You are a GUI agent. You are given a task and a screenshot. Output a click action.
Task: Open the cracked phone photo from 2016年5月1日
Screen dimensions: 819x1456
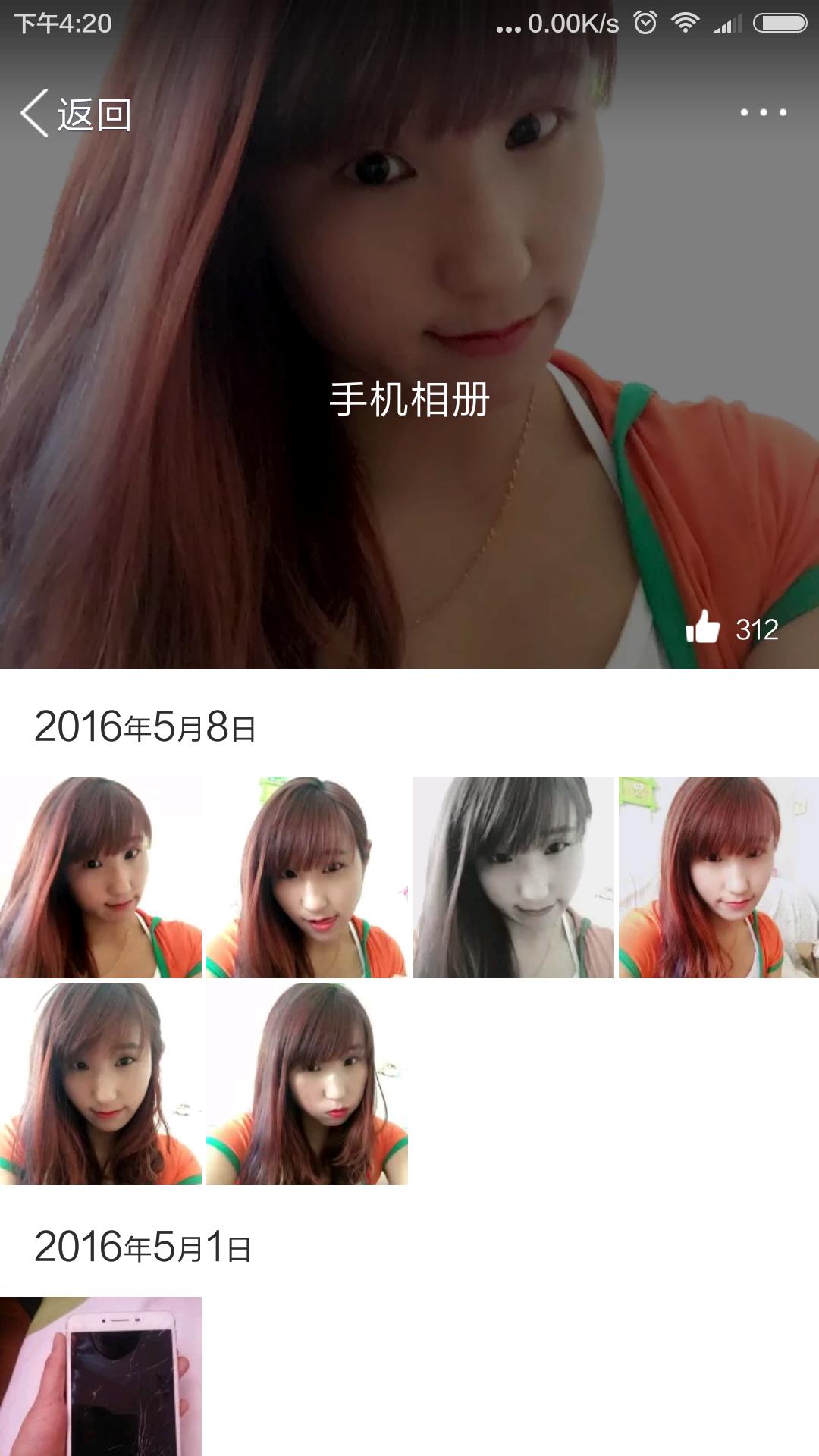tap(100, 1376)
